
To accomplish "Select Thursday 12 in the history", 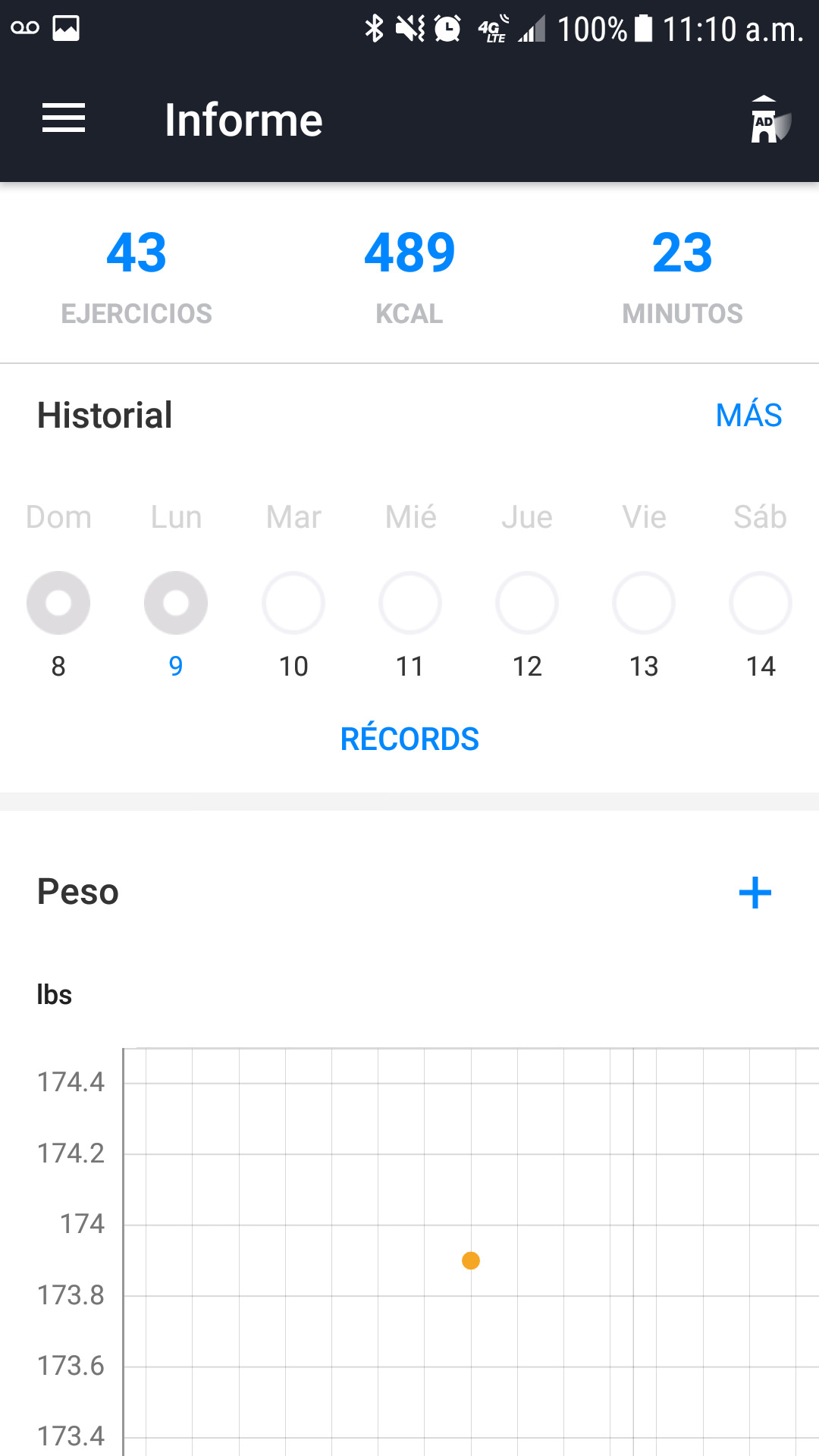I will point(527,604).
